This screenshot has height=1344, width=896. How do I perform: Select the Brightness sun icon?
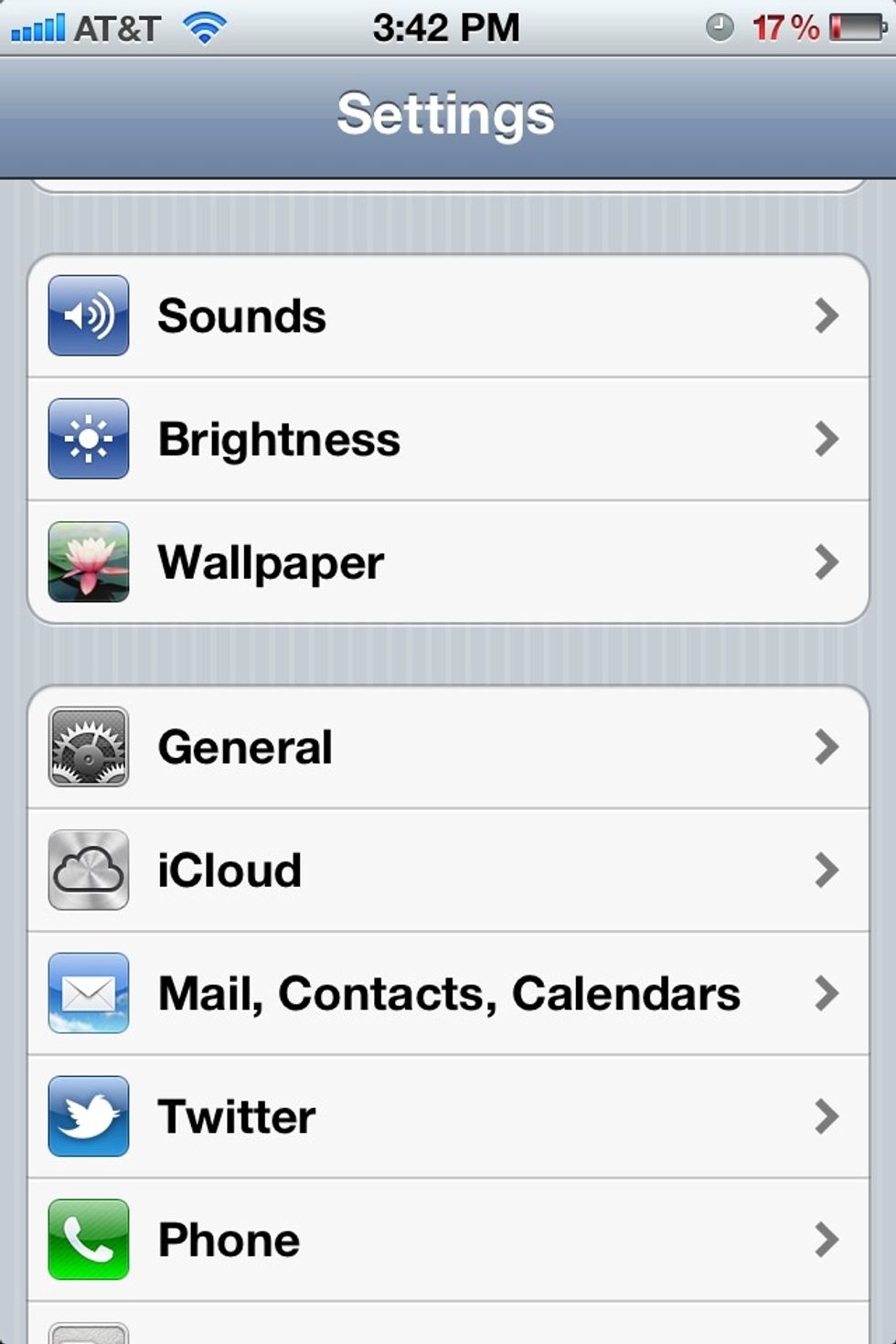click(x=88, y=439)
